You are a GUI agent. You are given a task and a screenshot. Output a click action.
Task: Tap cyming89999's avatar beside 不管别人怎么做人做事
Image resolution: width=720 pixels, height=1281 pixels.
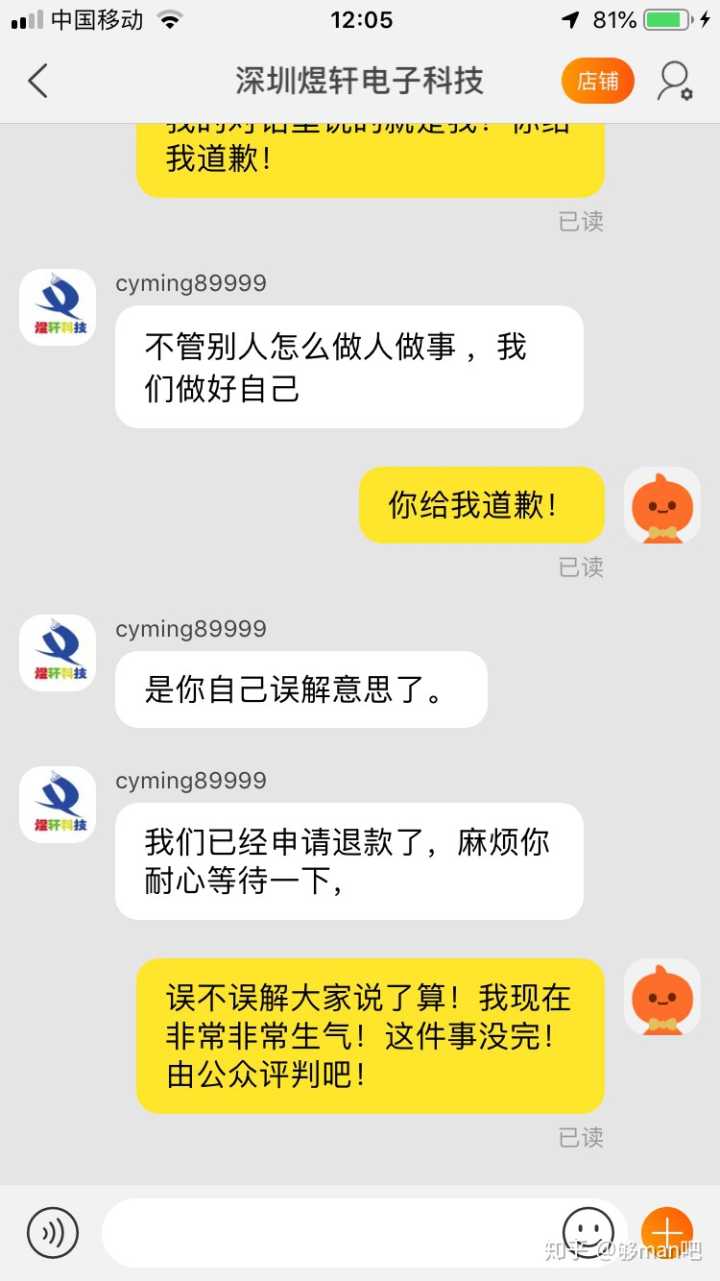click(x=58, y=307)
